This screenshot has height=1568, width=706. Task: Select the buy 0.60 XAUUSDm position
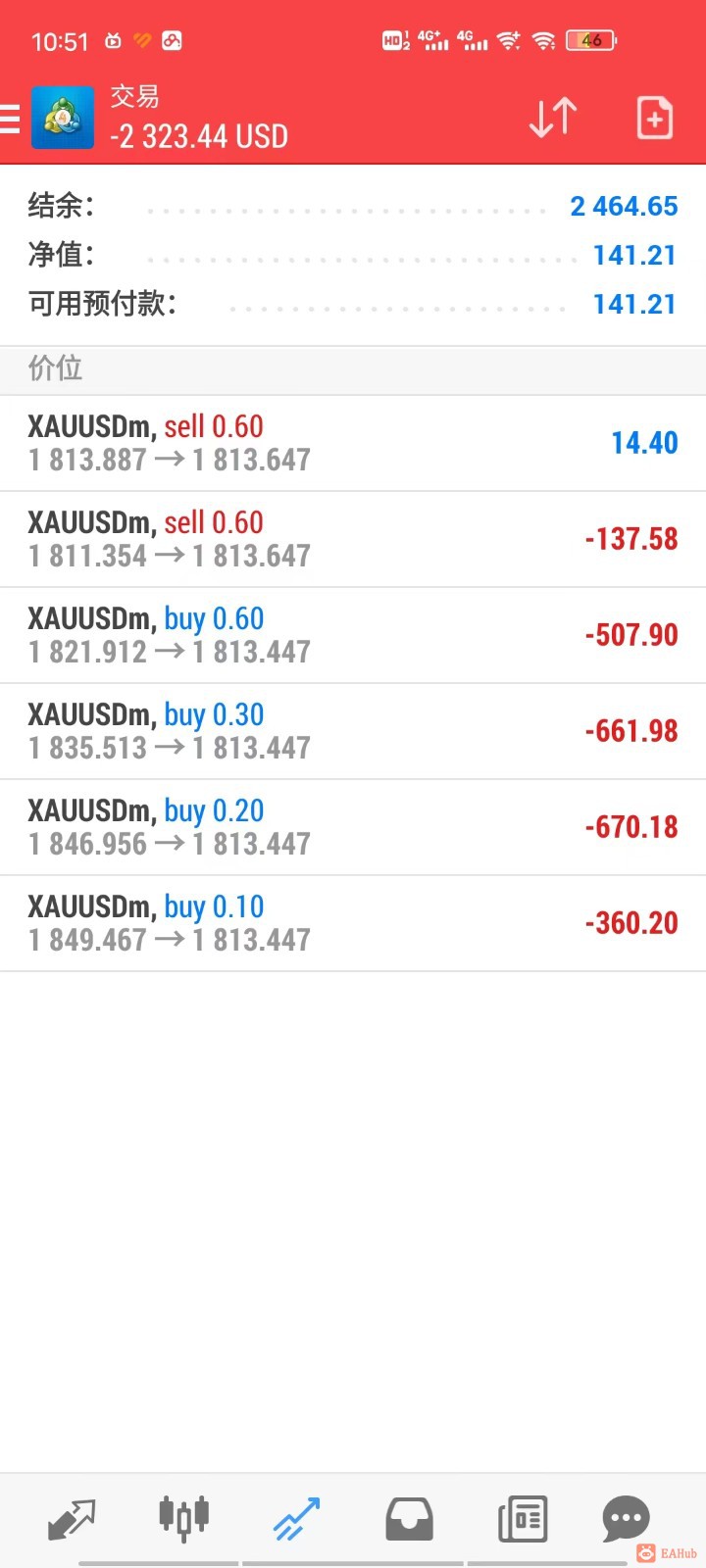click(x=353, y=635)
